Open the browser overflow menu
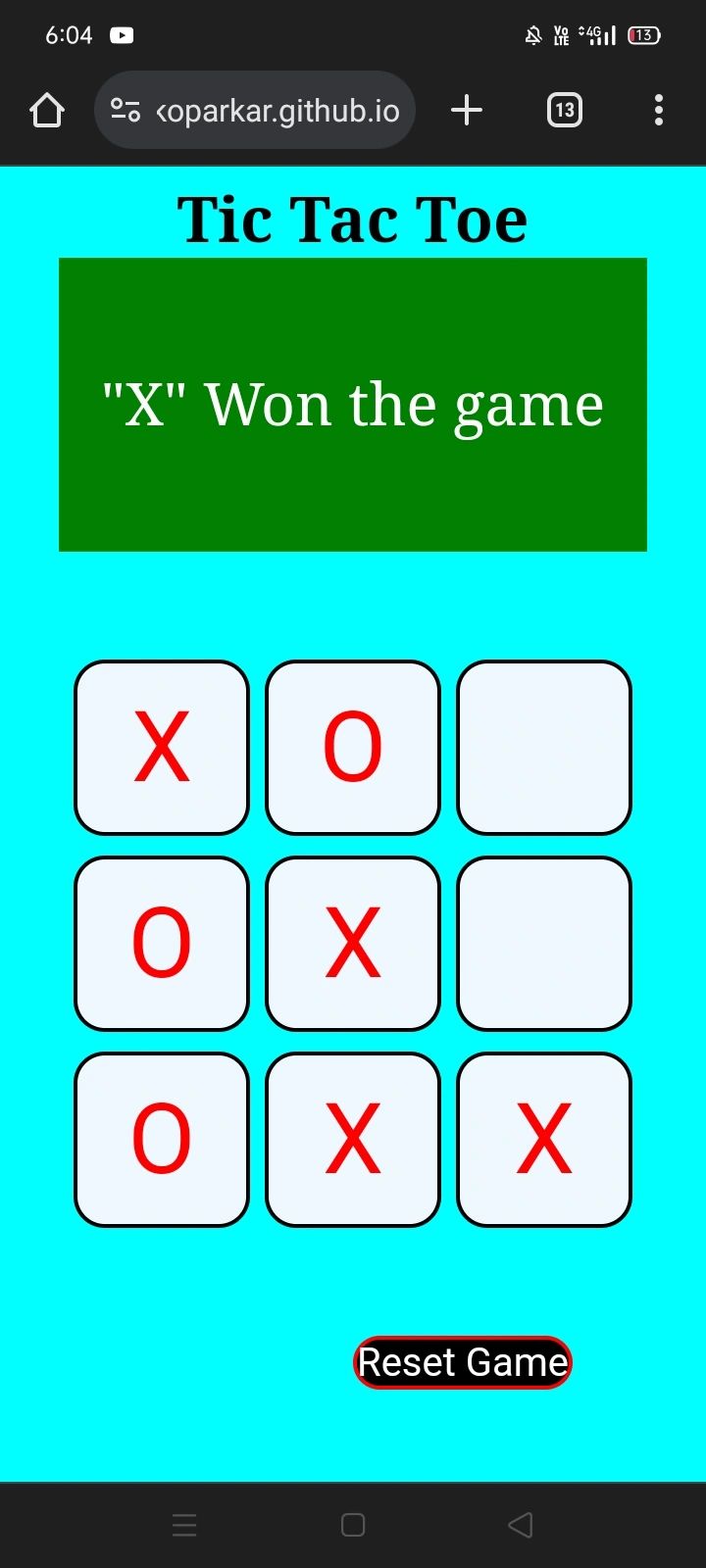The width and height of the screenshot is (706, 1568). [x=658, y=110]
